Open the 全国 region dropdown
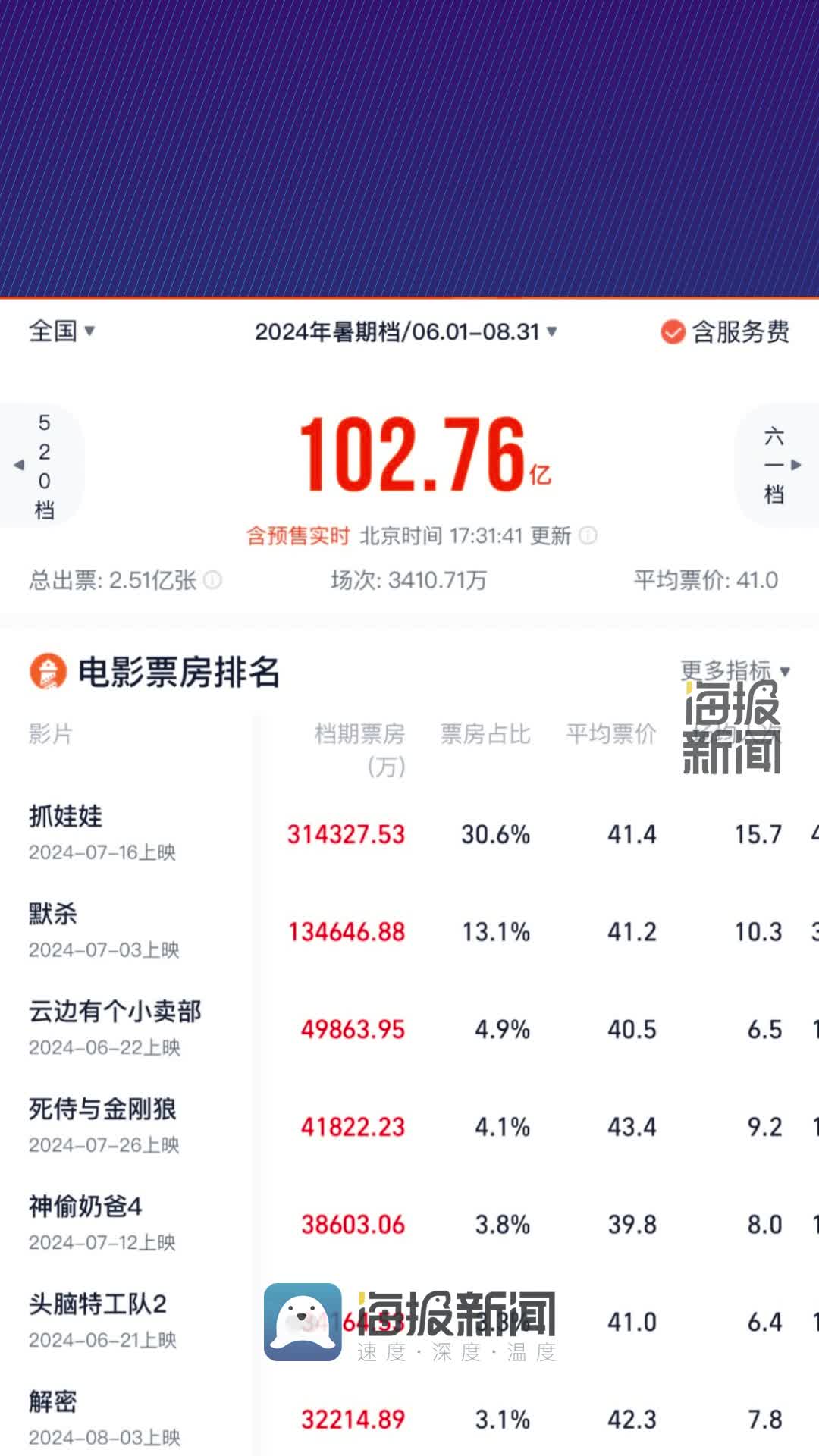819x1456 pixels. [61, 331]
